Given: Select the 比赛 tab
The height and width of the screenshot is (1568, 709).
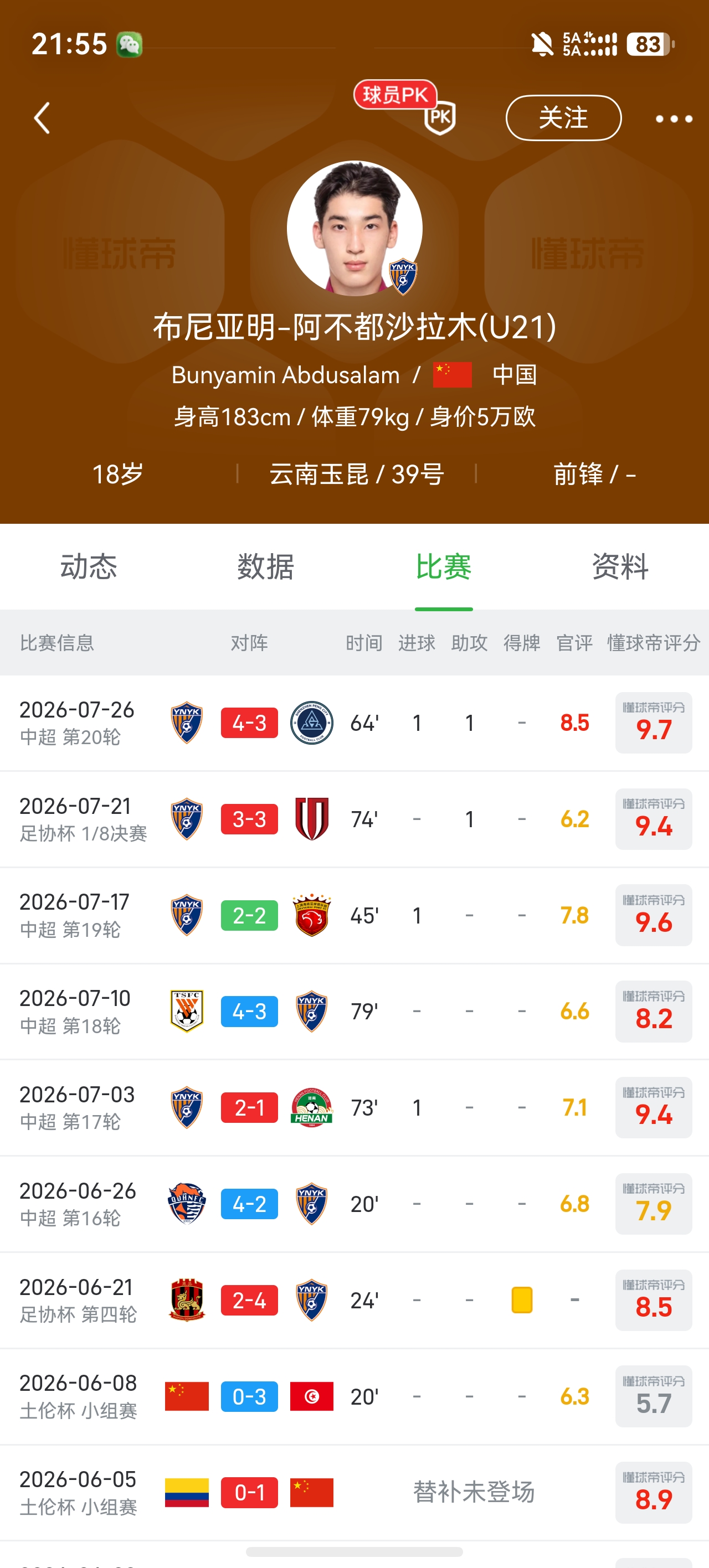Looking at the screenshot, I should coord(444,567).
